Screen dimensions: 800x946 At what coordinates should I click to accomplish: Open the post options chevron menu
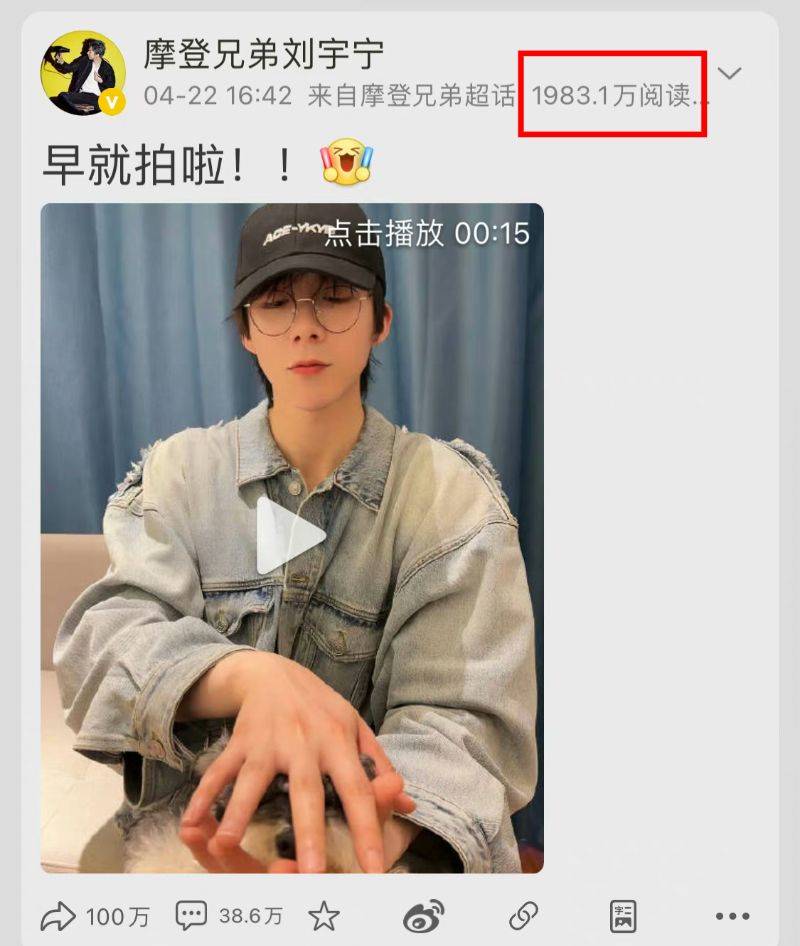point(730,73)
